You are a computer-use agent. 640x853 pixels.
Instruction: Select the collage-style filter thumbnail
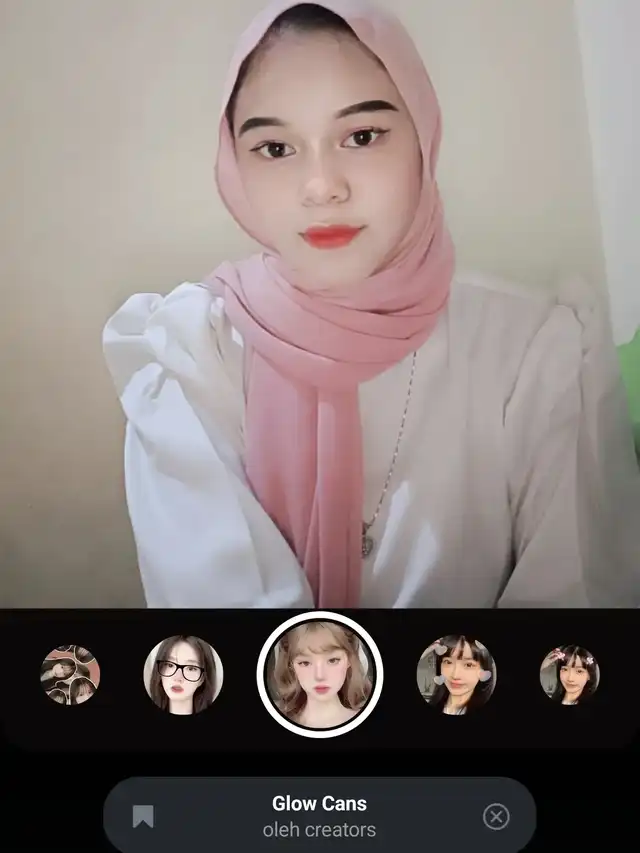(70, 675)
